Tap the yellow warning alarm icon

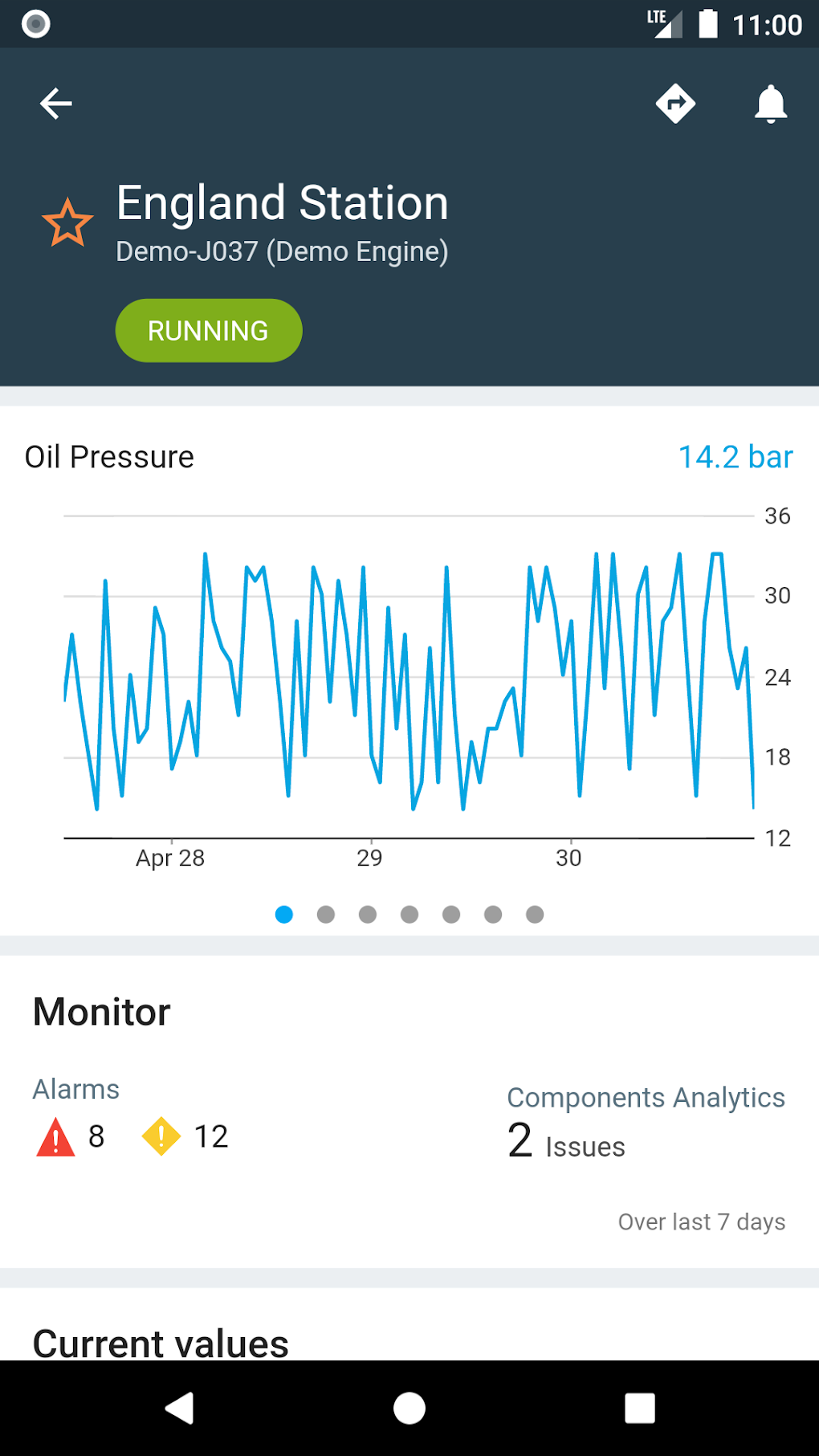[x=162, y=1136]
